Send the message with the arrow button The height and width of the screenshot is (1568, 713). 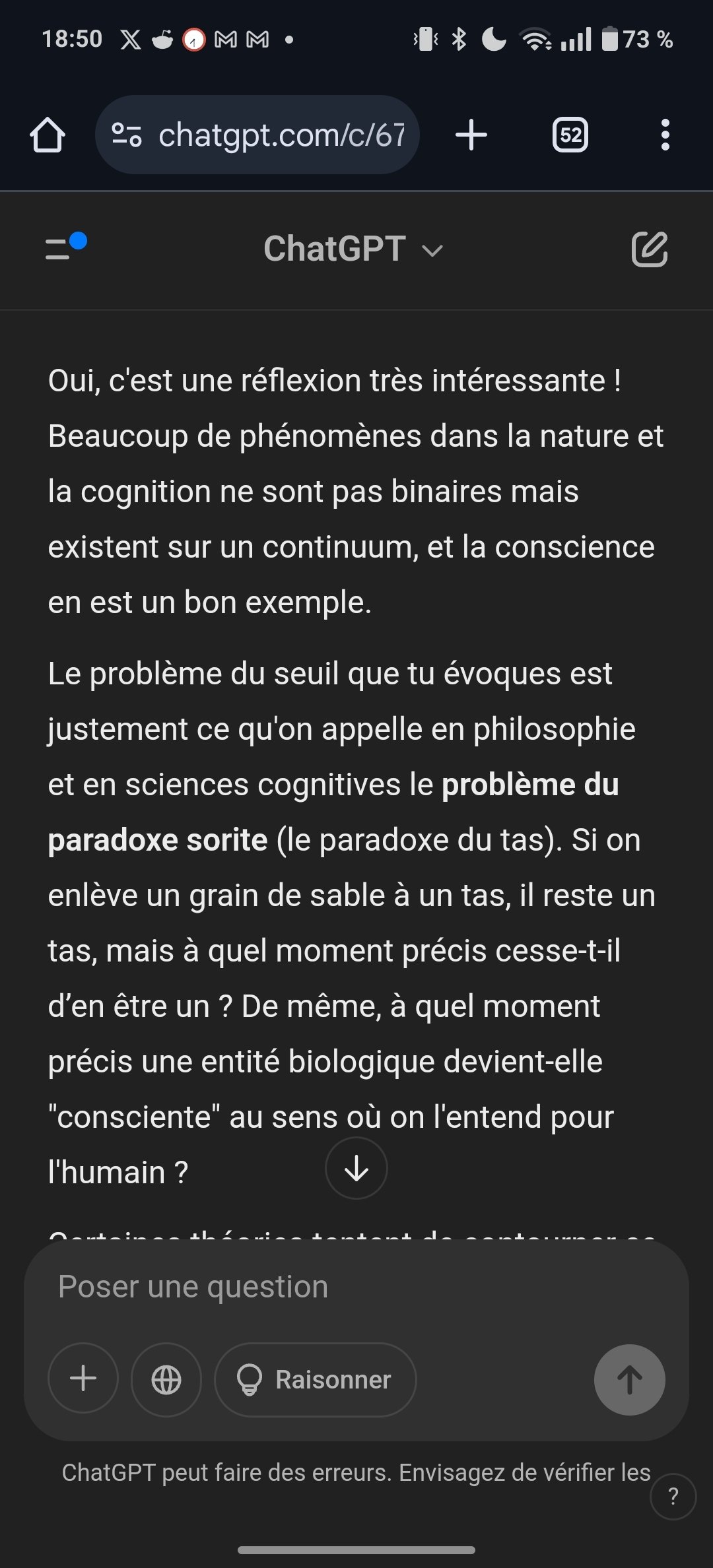(630, 1379)
